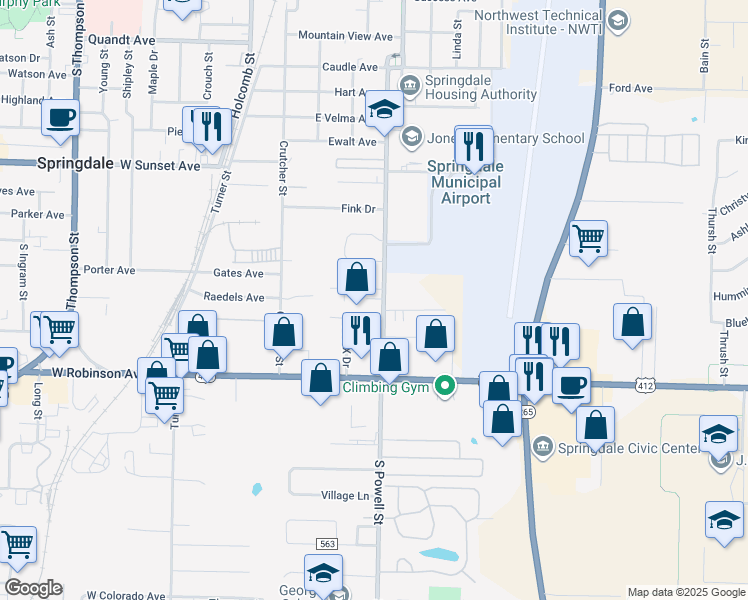Select the coffee shop marker near Highland

[60, 117]
